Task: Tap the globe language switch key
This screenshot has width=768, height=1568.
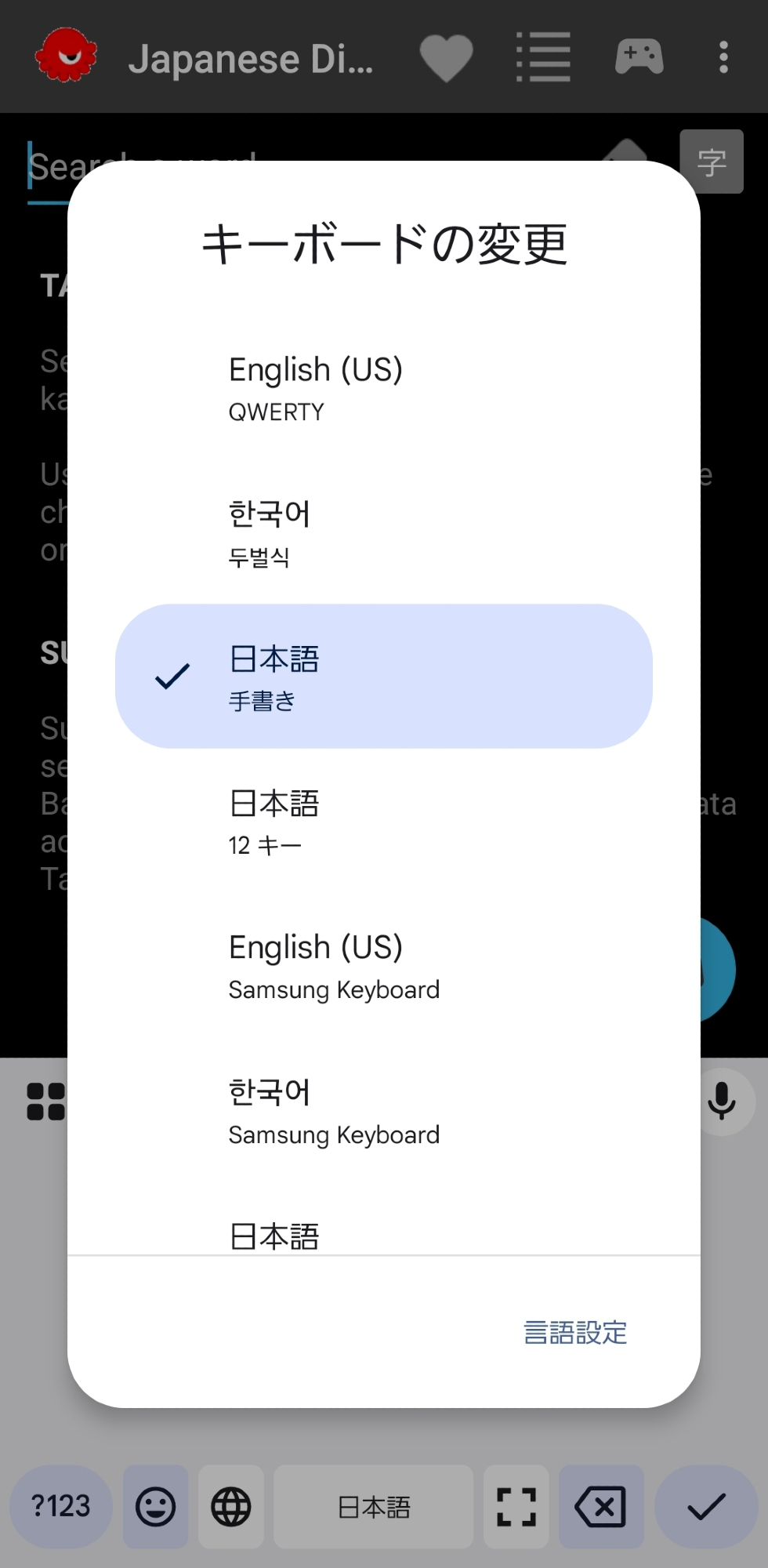Action: tap(231, 1506)
